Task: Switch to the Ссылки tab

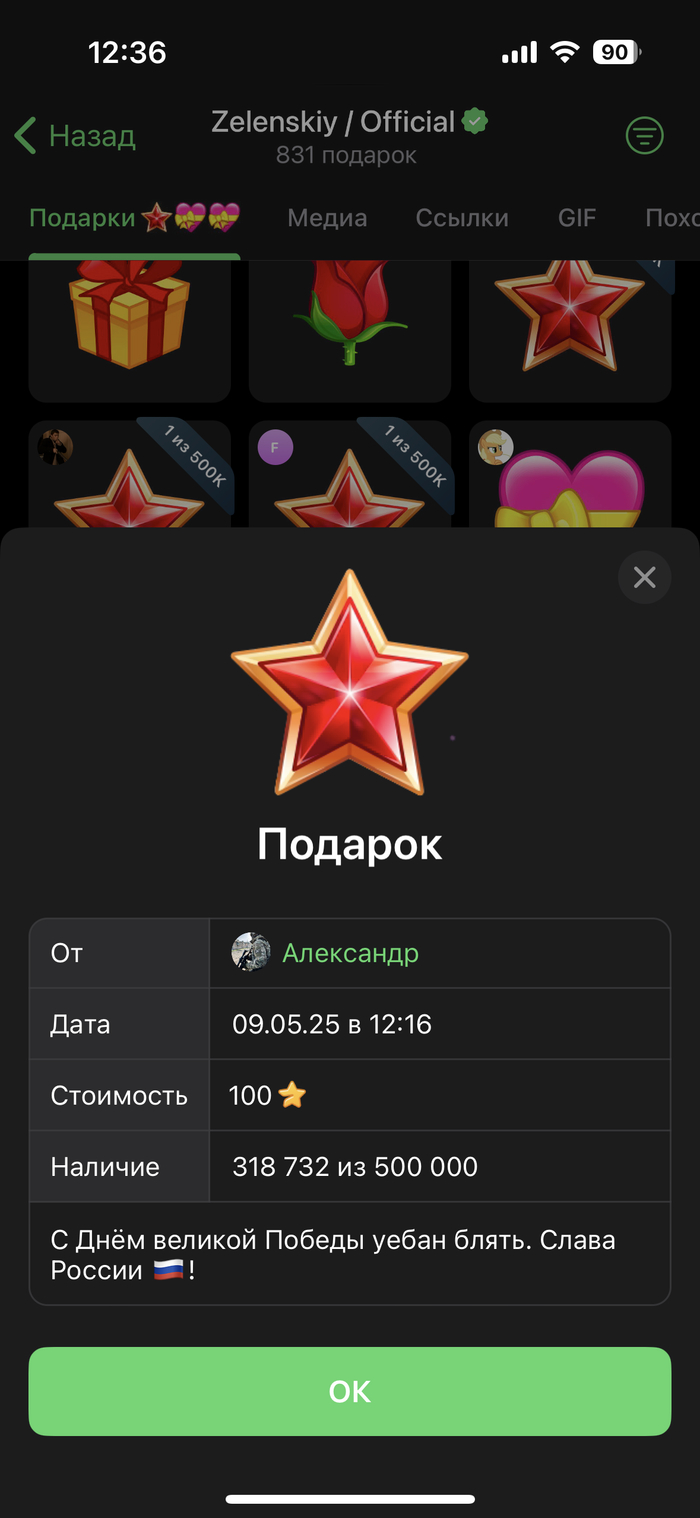Action: (x=462, y=218)
